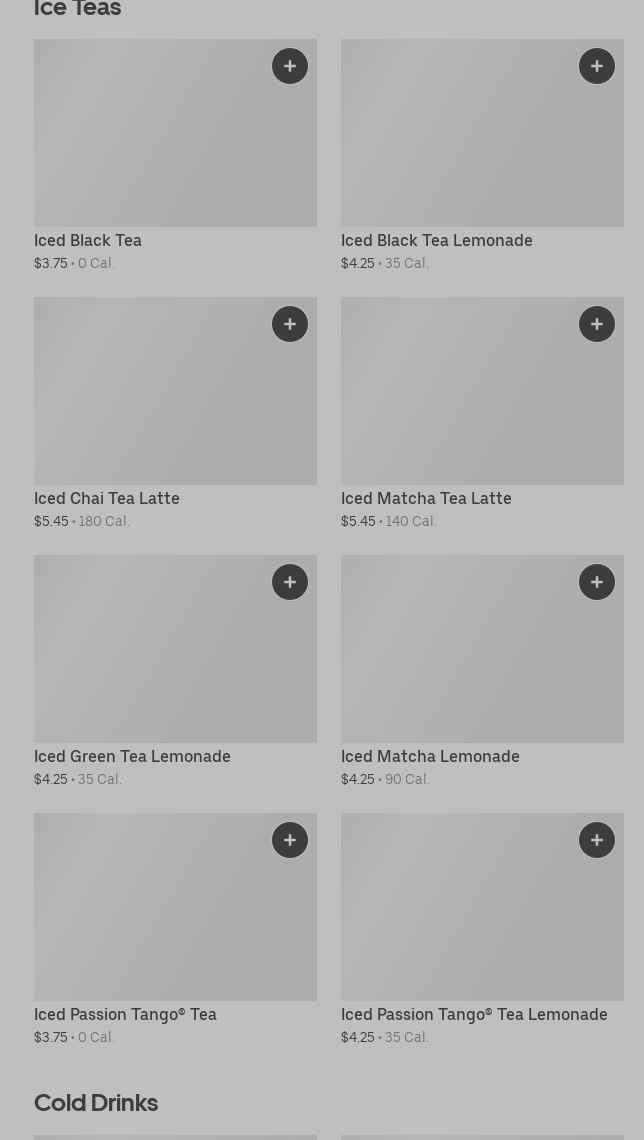Add Iced Black Tea to cart
Viewport: 644px width, 1140px height.
pos(290,66)
